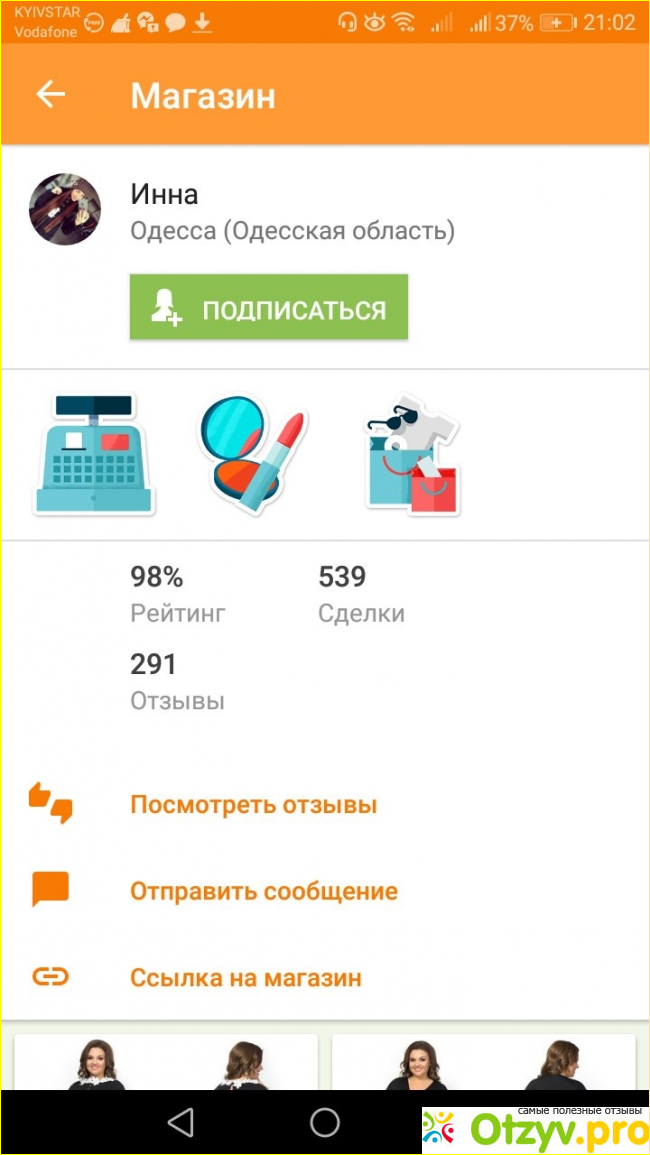
Task: Tap the system home button
Action: pyautogui.click(x=325, y=1122)
